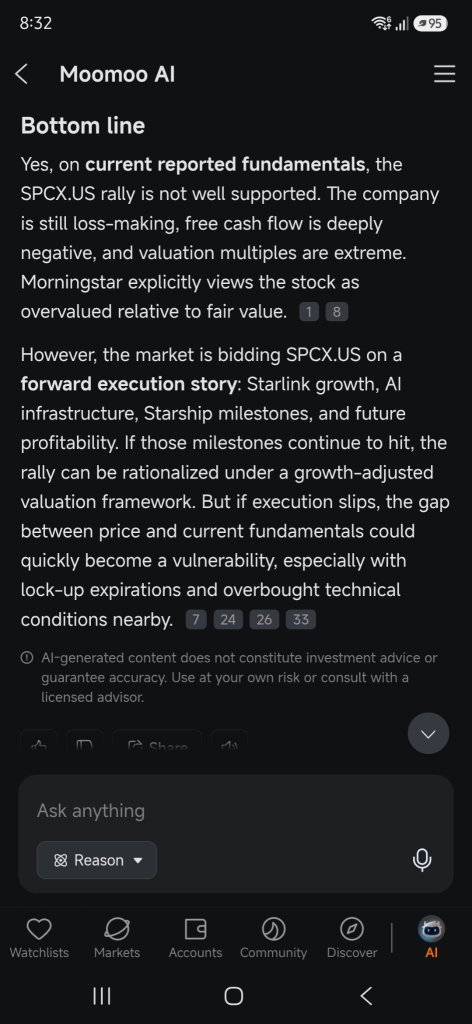472x1024 pixels.
Task: Focus the Ask anything input field
Action: pos(236,810)
